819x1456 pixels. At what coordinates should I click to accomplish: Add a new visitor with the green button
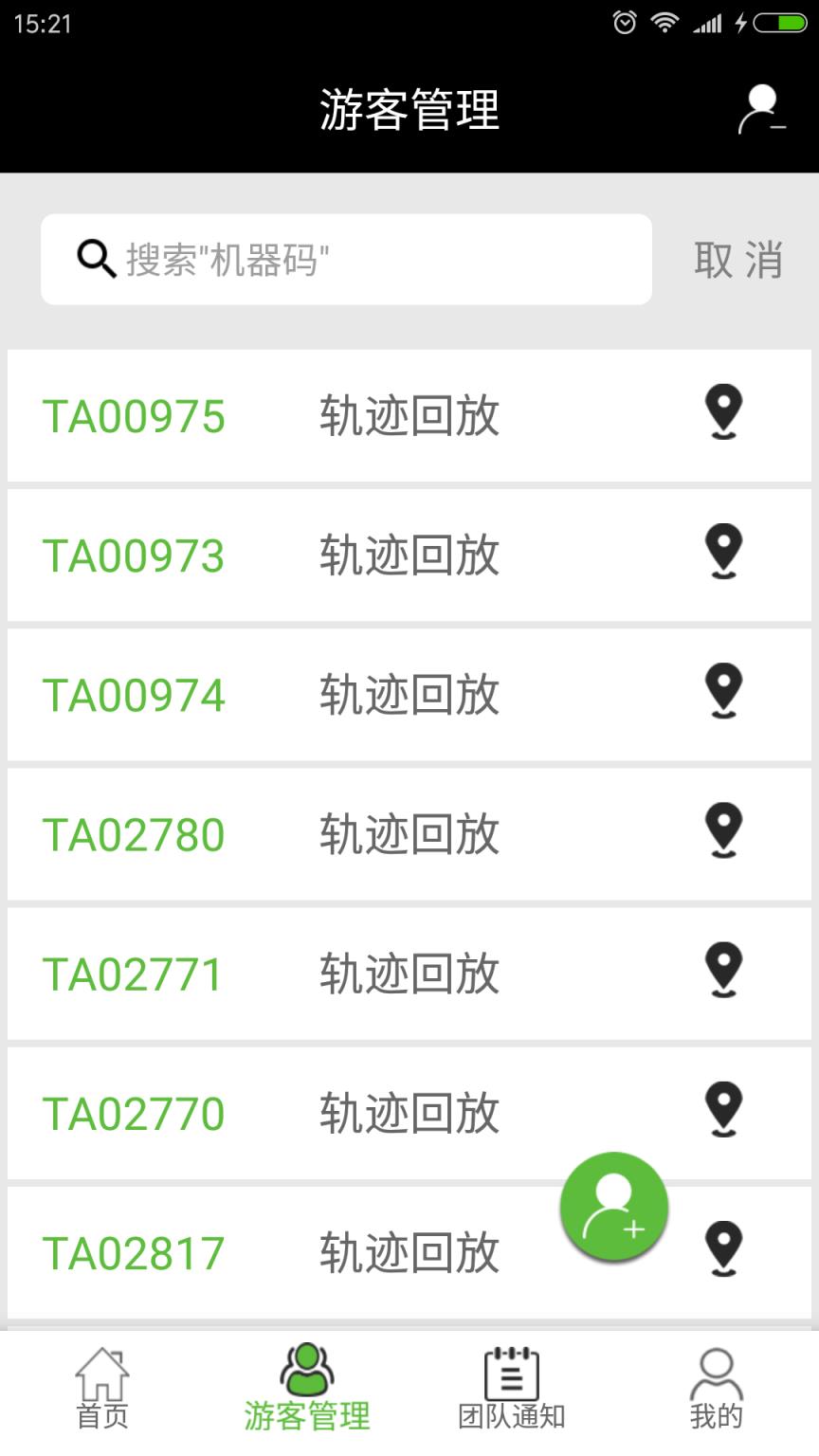point(614,1207)
